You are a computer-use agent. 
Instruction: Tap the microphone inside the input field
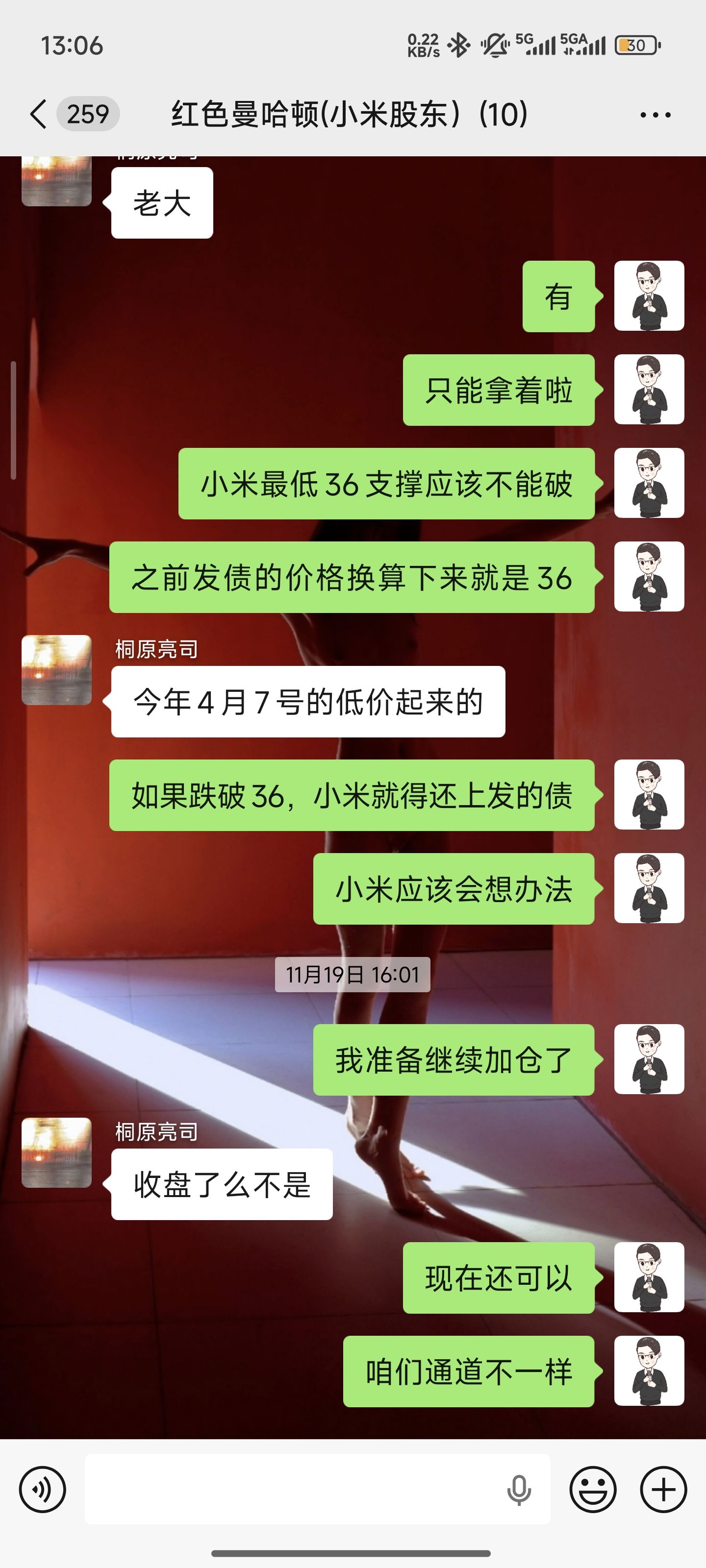click(x=518, y=1490)
